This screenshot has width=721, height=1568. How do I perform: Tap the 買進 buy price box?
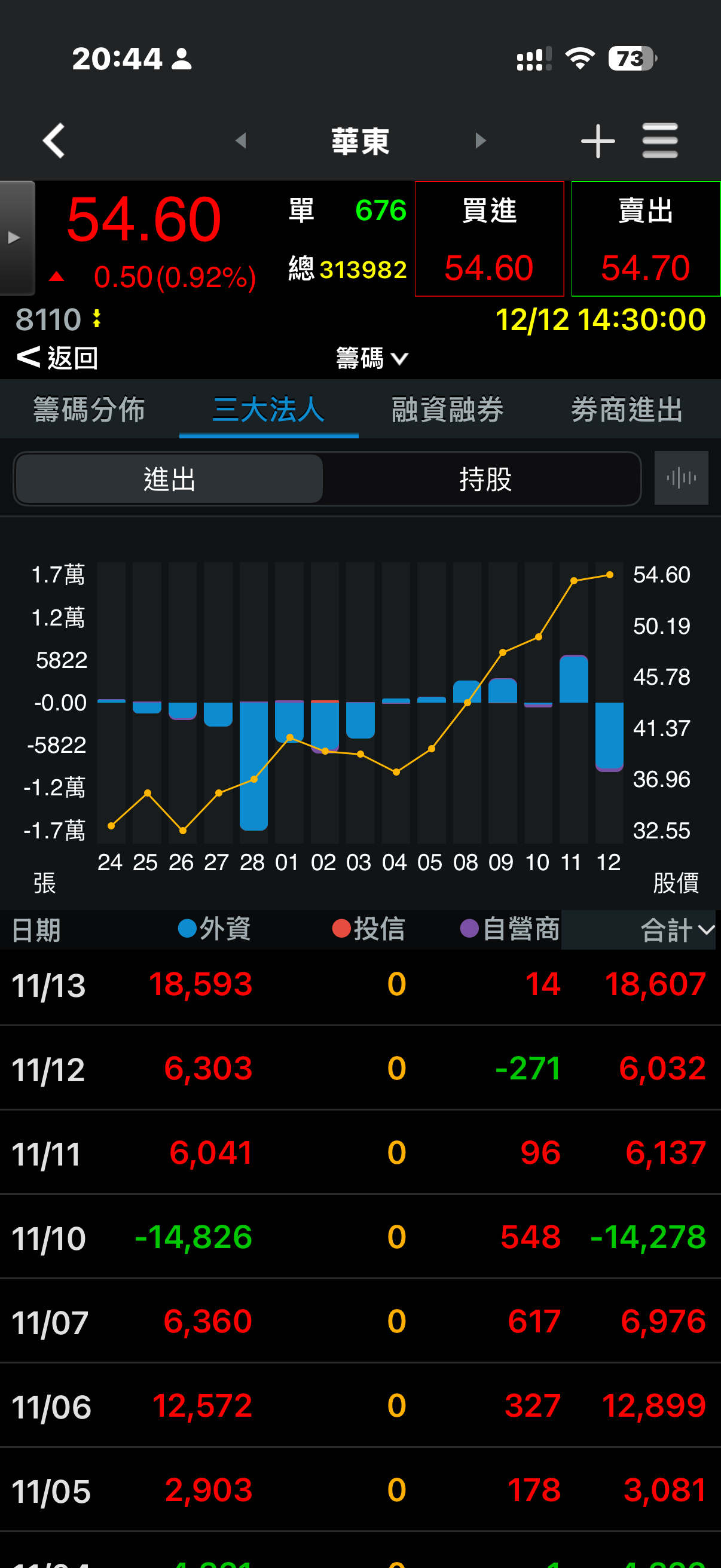489,239
